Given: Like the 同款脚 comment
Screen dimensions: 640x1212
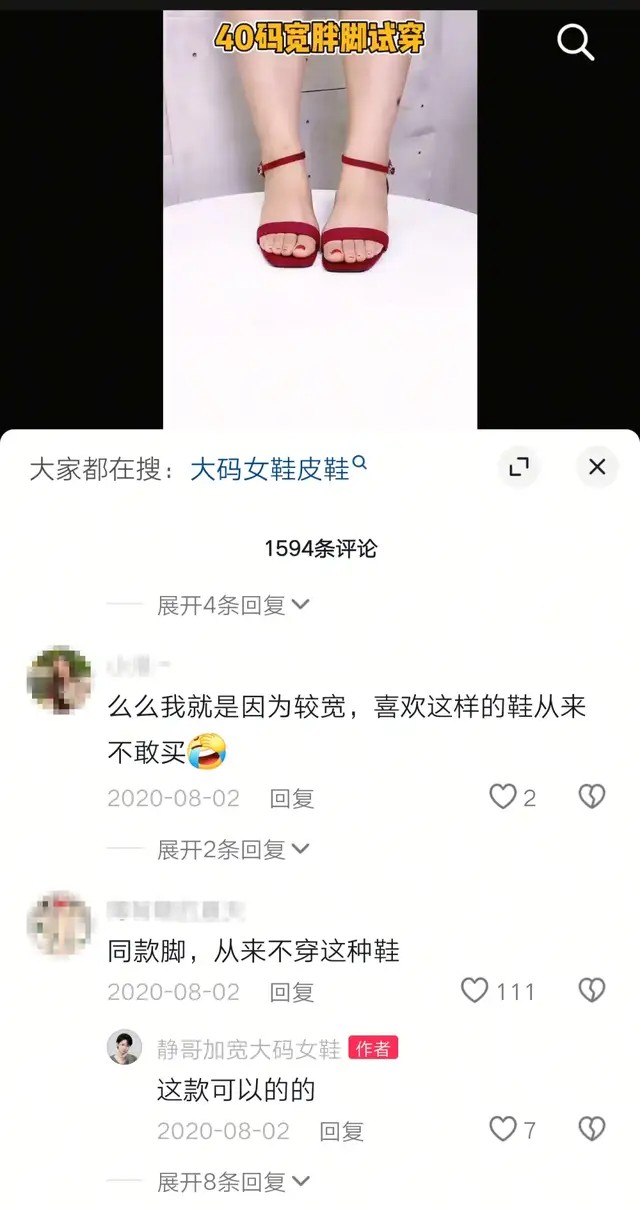Looking at the screenshot, I should (475, 991).
